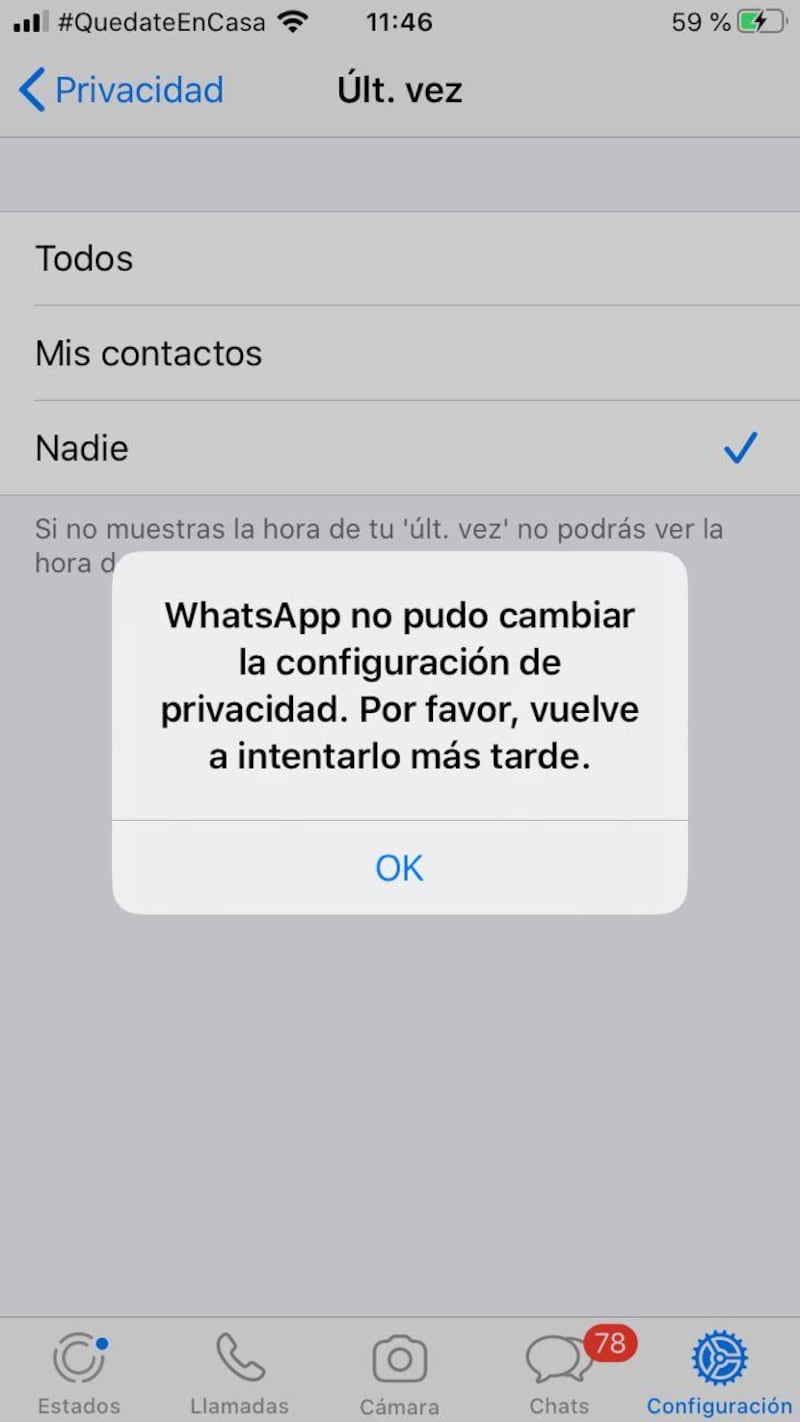
Task: Open the Llamadas tab
Action: coord(239,1374)
